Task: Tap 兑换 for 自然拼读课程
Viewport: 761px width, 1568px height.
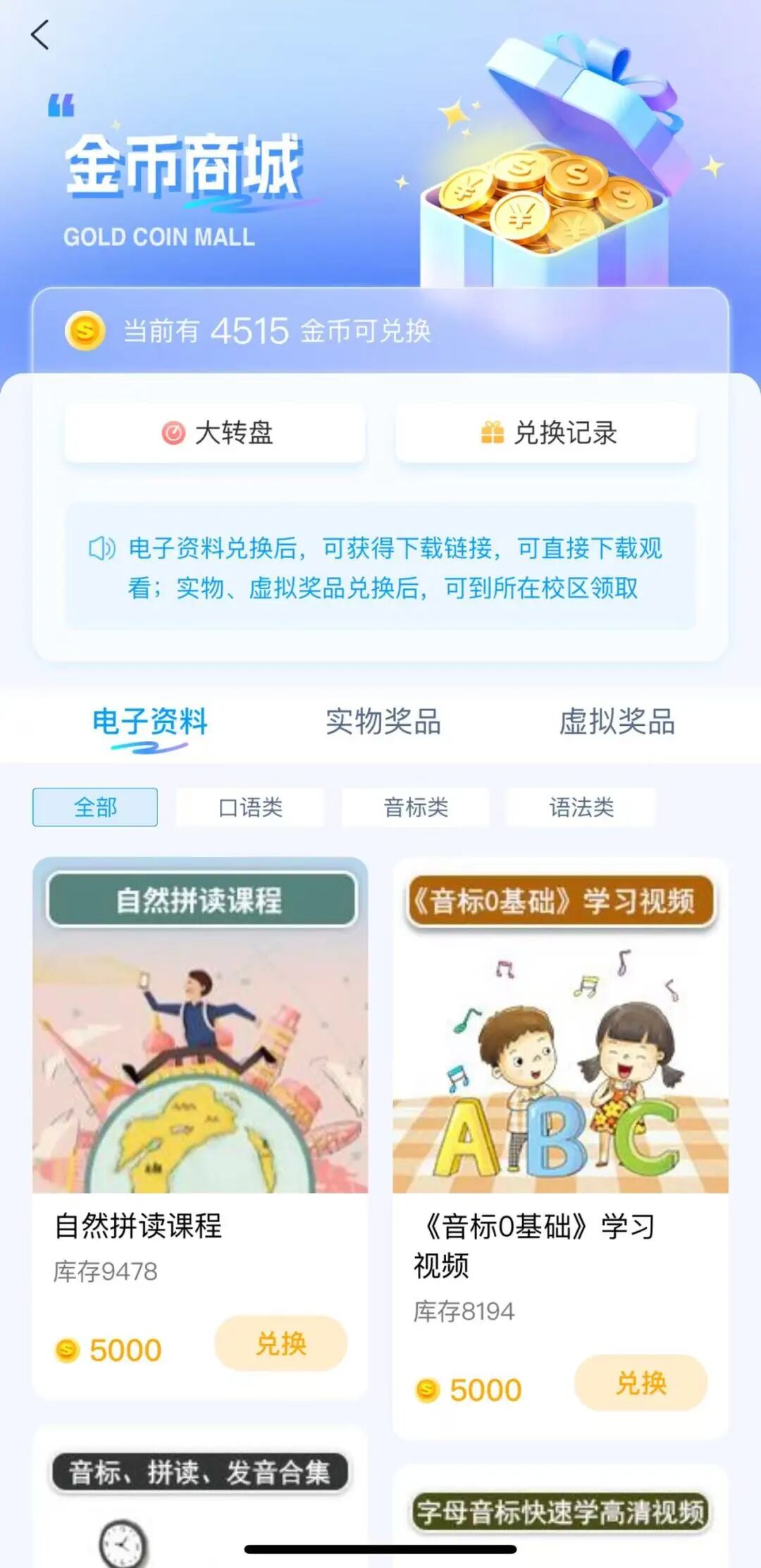Action: pos(280,1343)
